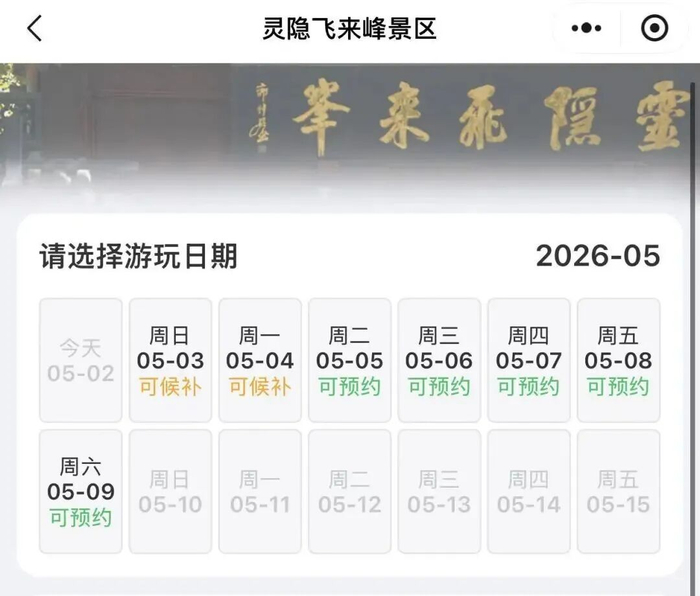Pick 周二 05-05 可预约 date
Viewport: 700px width, 596px height.
(x=350, y=360)
